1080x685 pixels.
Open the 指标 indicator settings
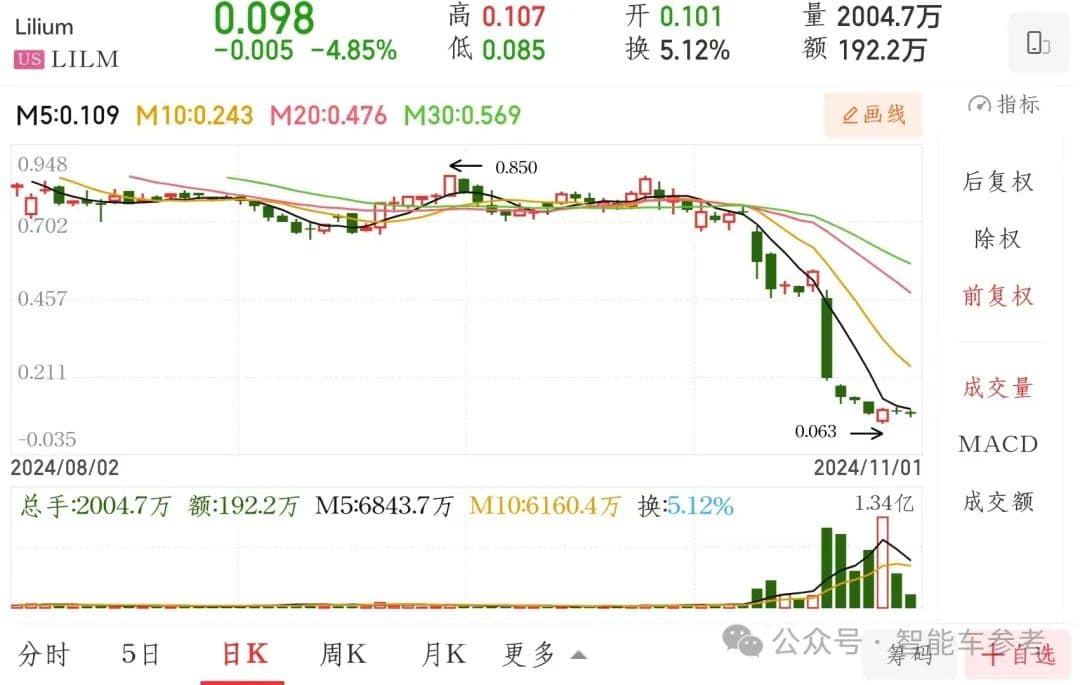1004,104
